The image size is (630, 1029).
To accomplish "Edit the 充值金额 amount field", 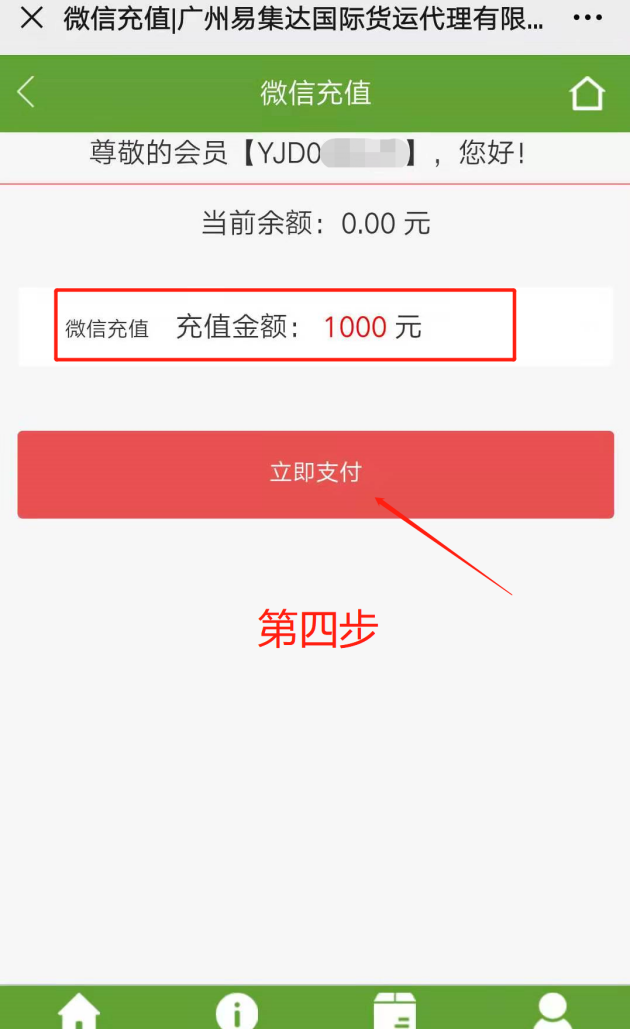I will [355, 327].
